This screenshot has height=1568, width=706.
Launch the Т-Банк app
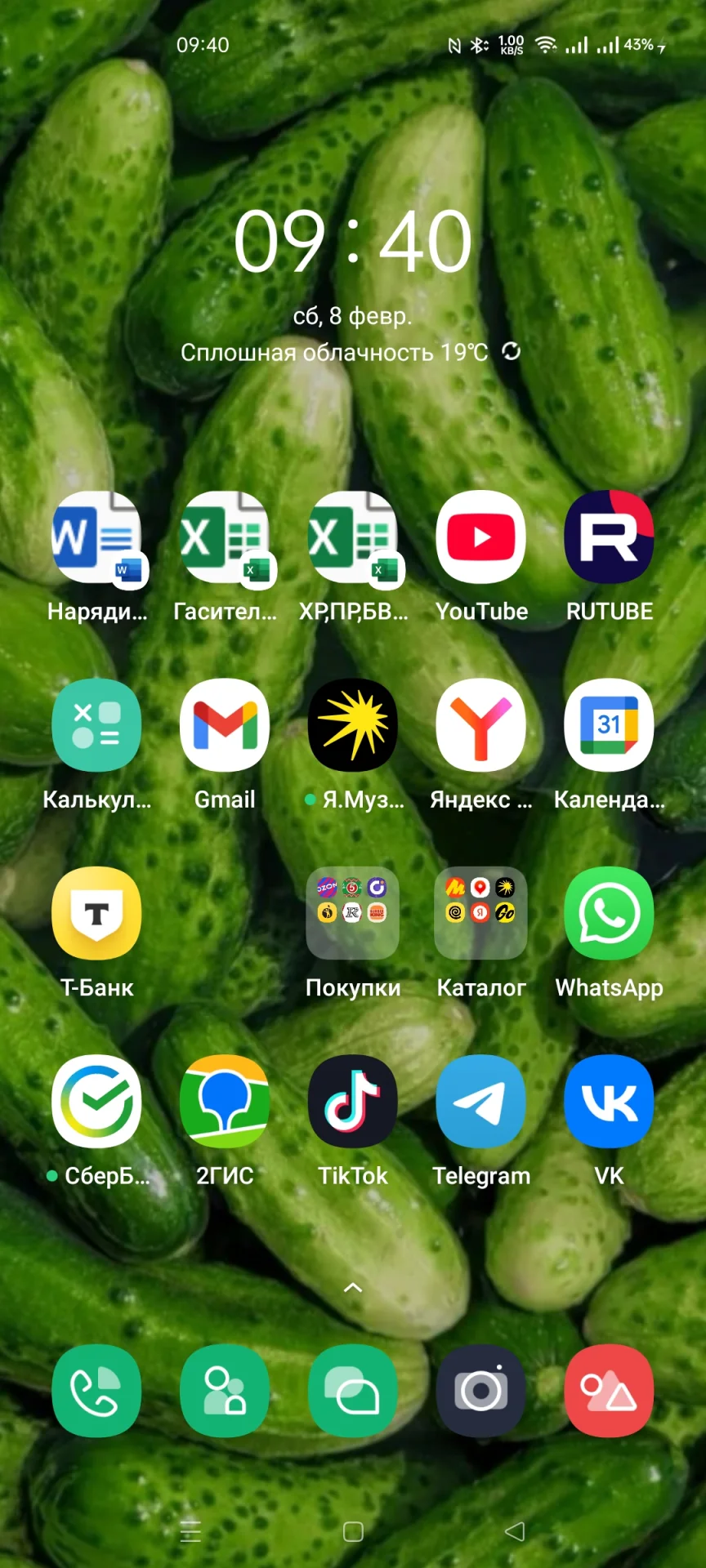[96, 913]
